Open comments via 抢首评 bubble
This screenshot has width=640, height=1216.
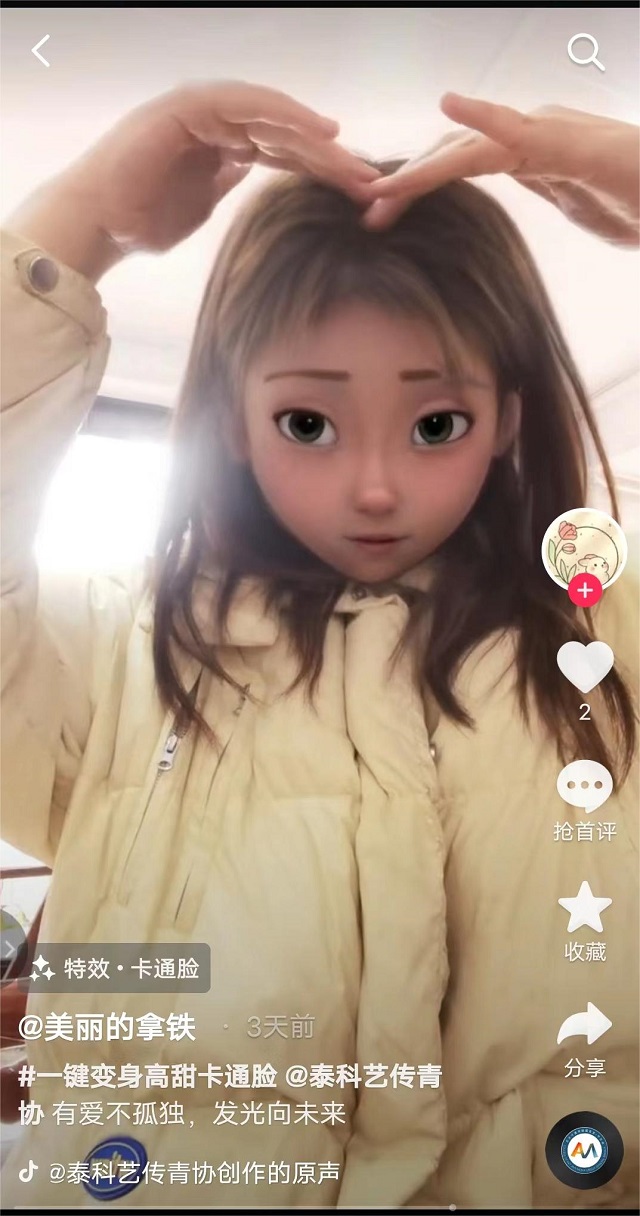pos(585,786)
